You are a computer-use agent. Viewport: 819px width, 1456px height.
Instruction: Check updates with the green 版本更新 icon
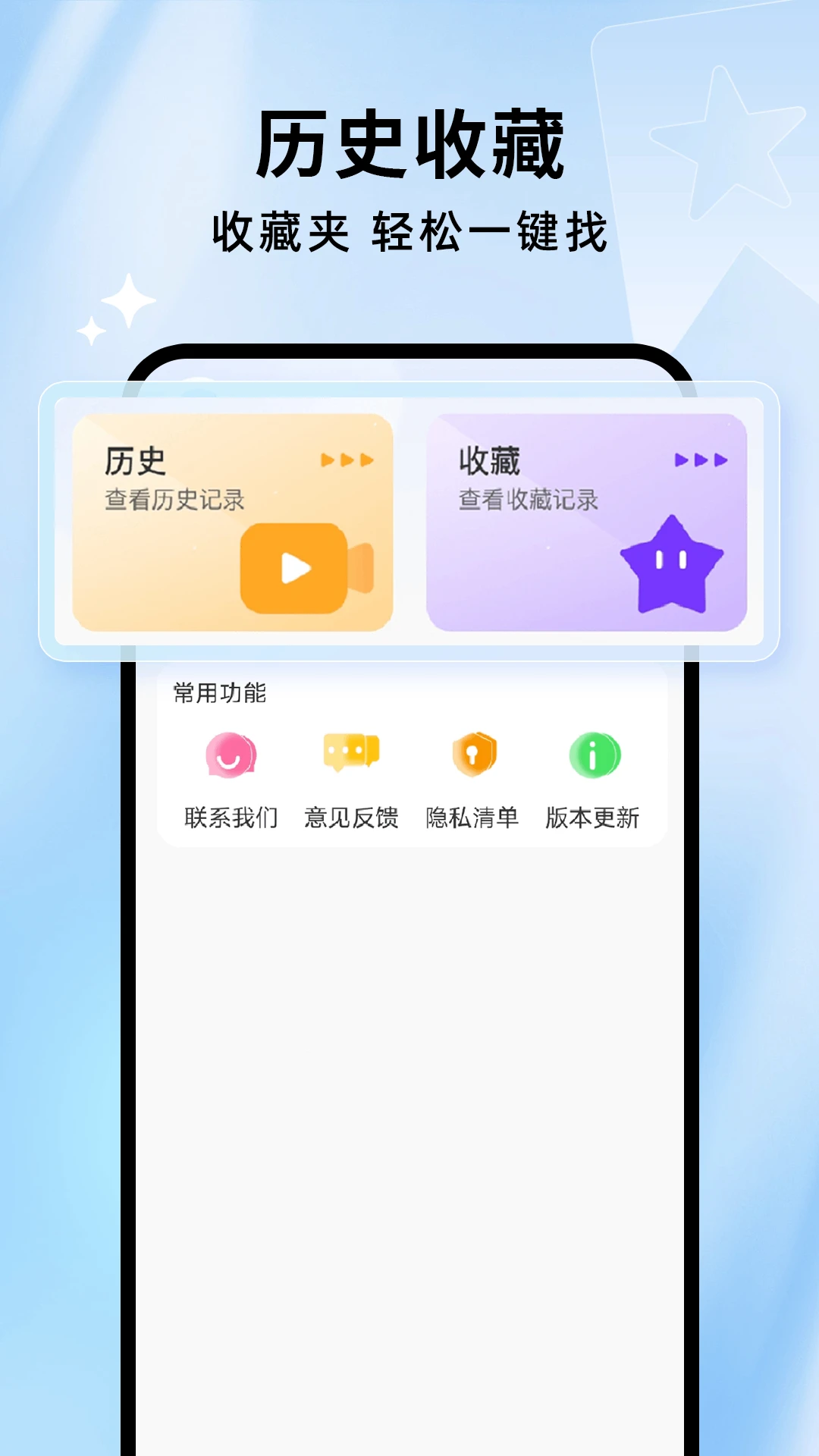tap(592, 754)
